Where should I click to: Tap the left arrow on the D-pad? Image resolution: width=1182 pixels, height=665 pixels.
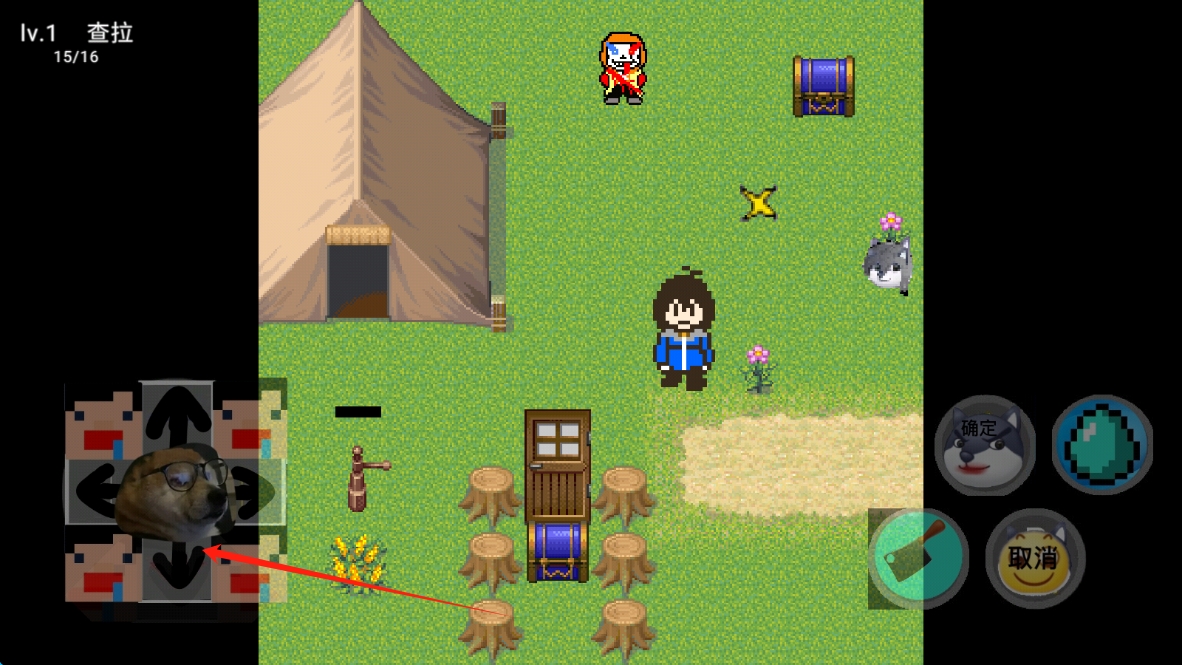(96, 490)
